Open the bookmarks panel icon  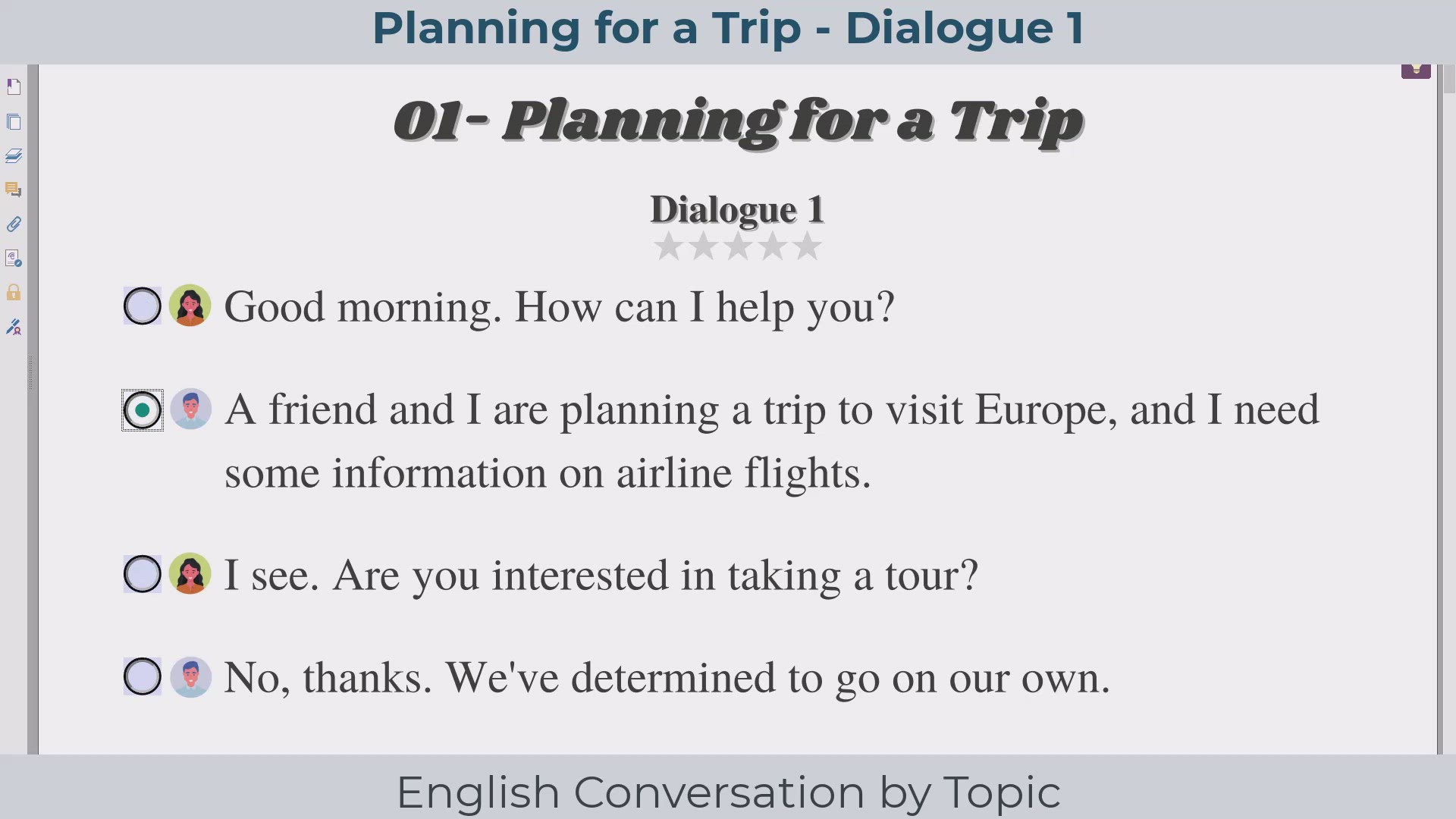pos(14,87)
